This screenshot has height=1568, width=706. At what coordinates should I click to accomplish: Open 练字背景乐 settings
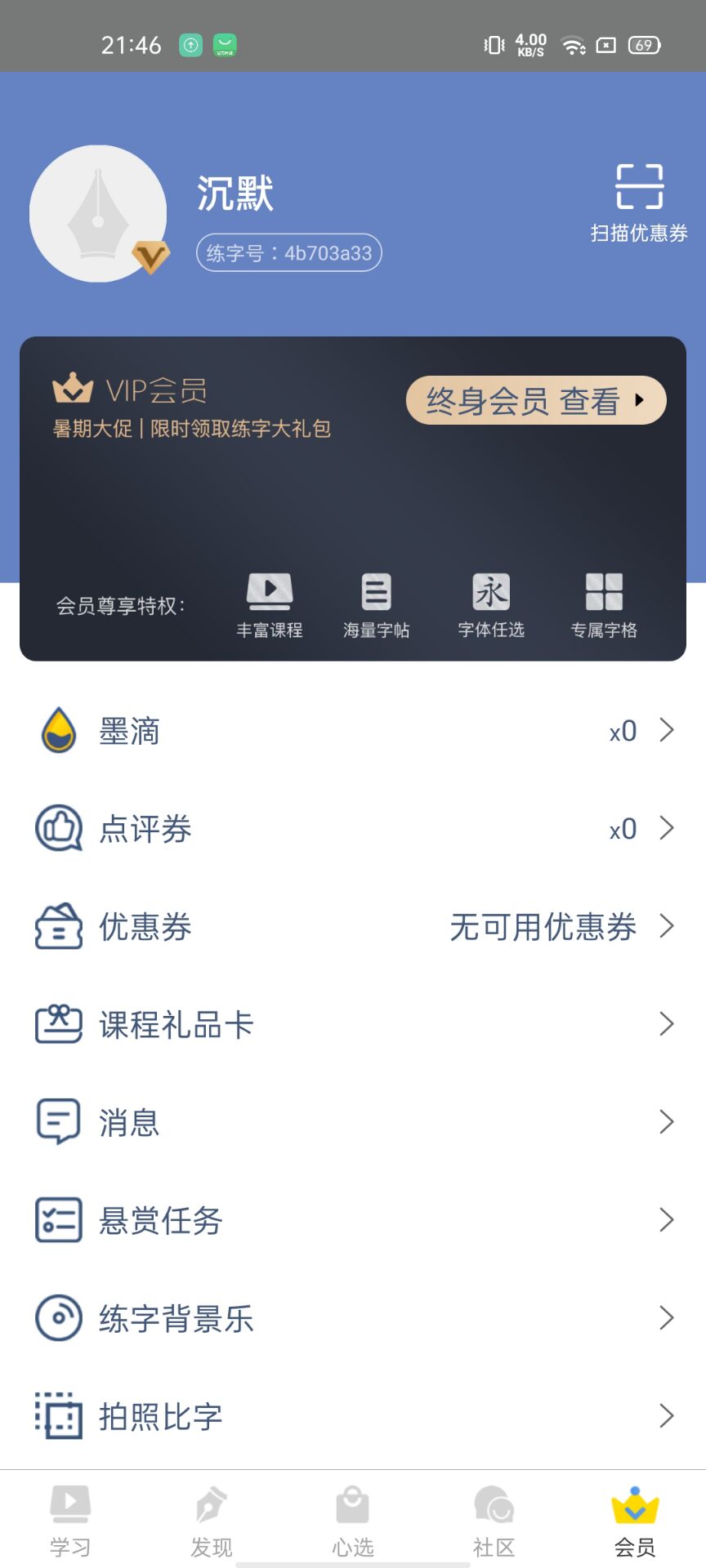[x=353, y=1318]
